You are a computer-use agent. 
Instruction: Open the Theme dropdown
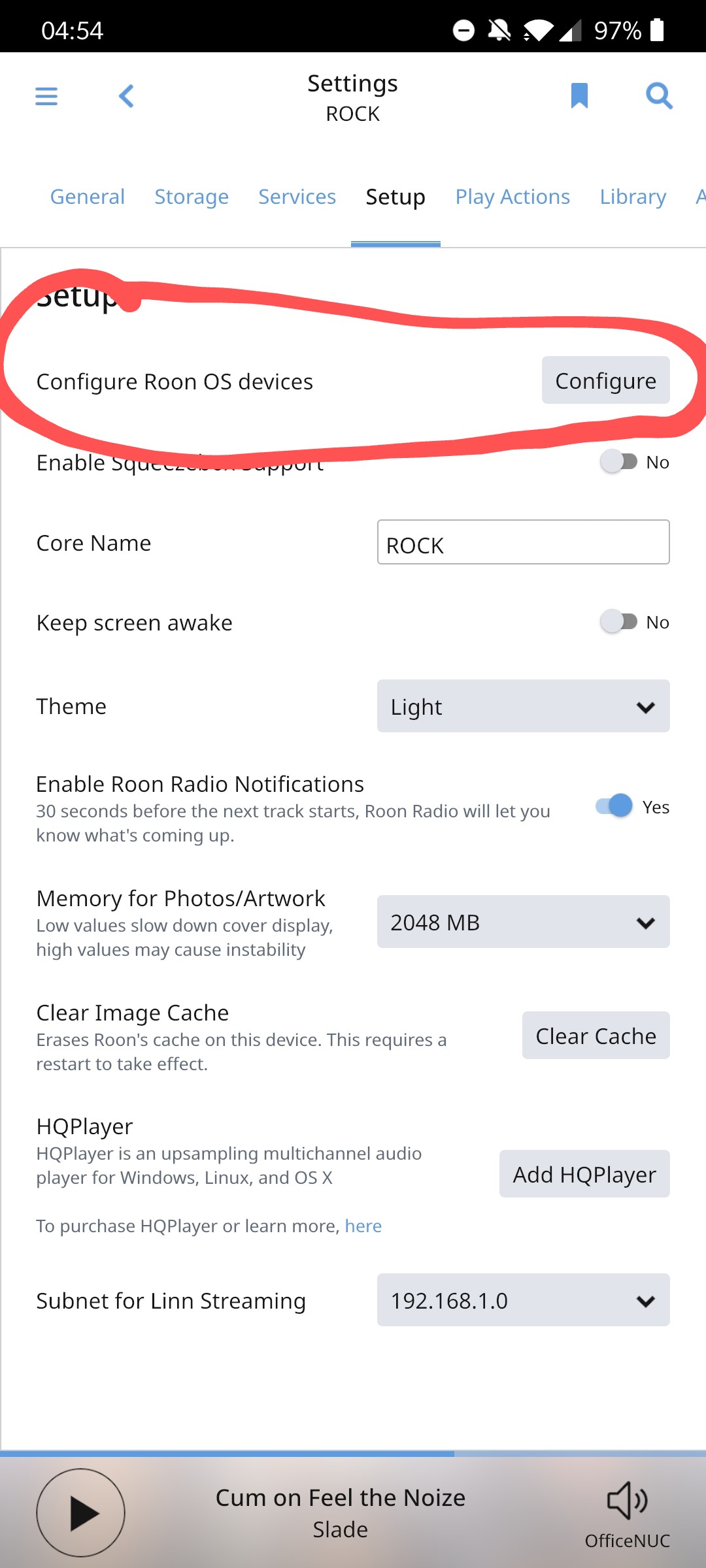pyautogui.click(x=523, y=706)
